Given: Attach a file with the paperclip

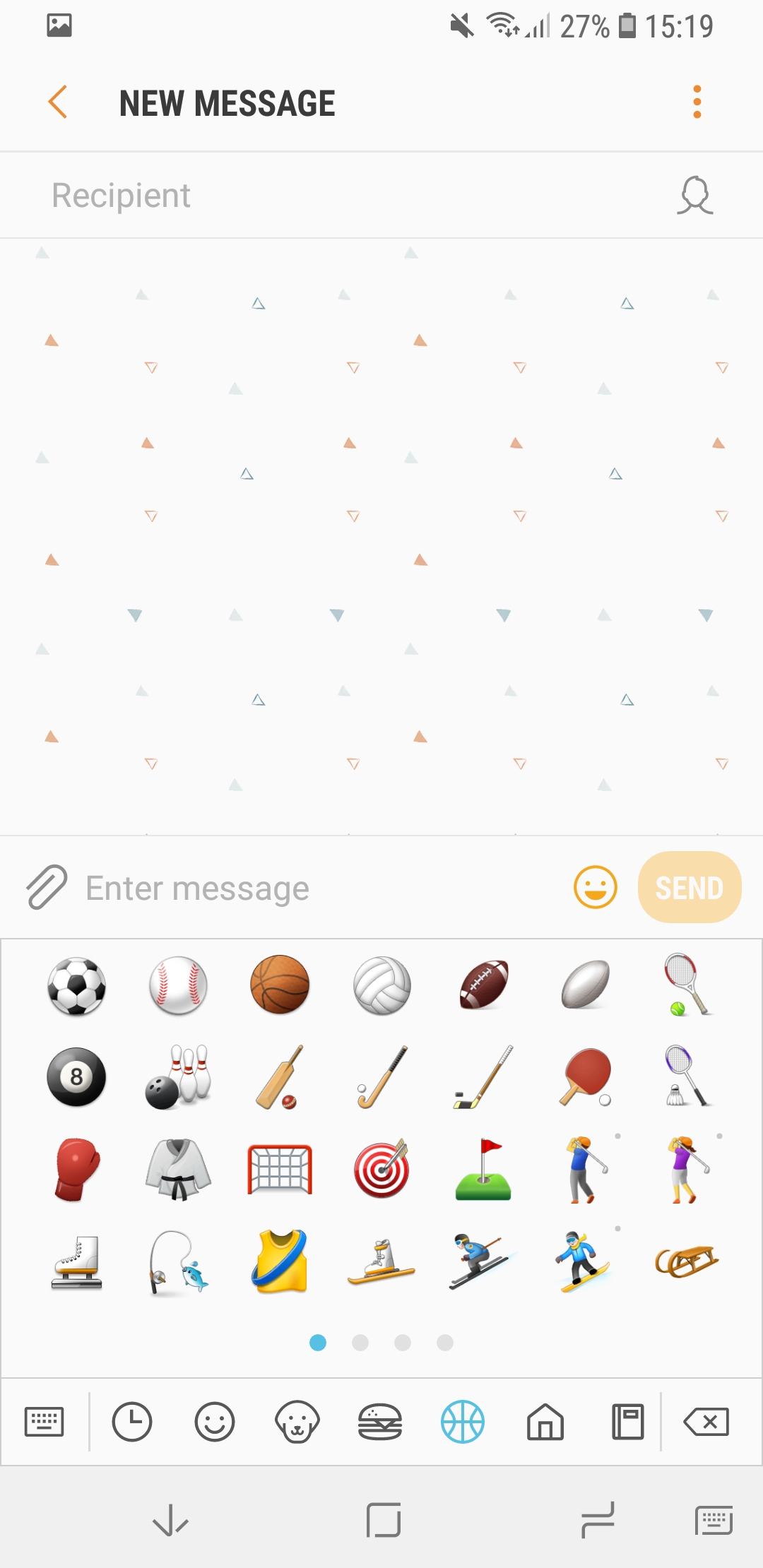Looking at the screenshot, I should 47,887.
